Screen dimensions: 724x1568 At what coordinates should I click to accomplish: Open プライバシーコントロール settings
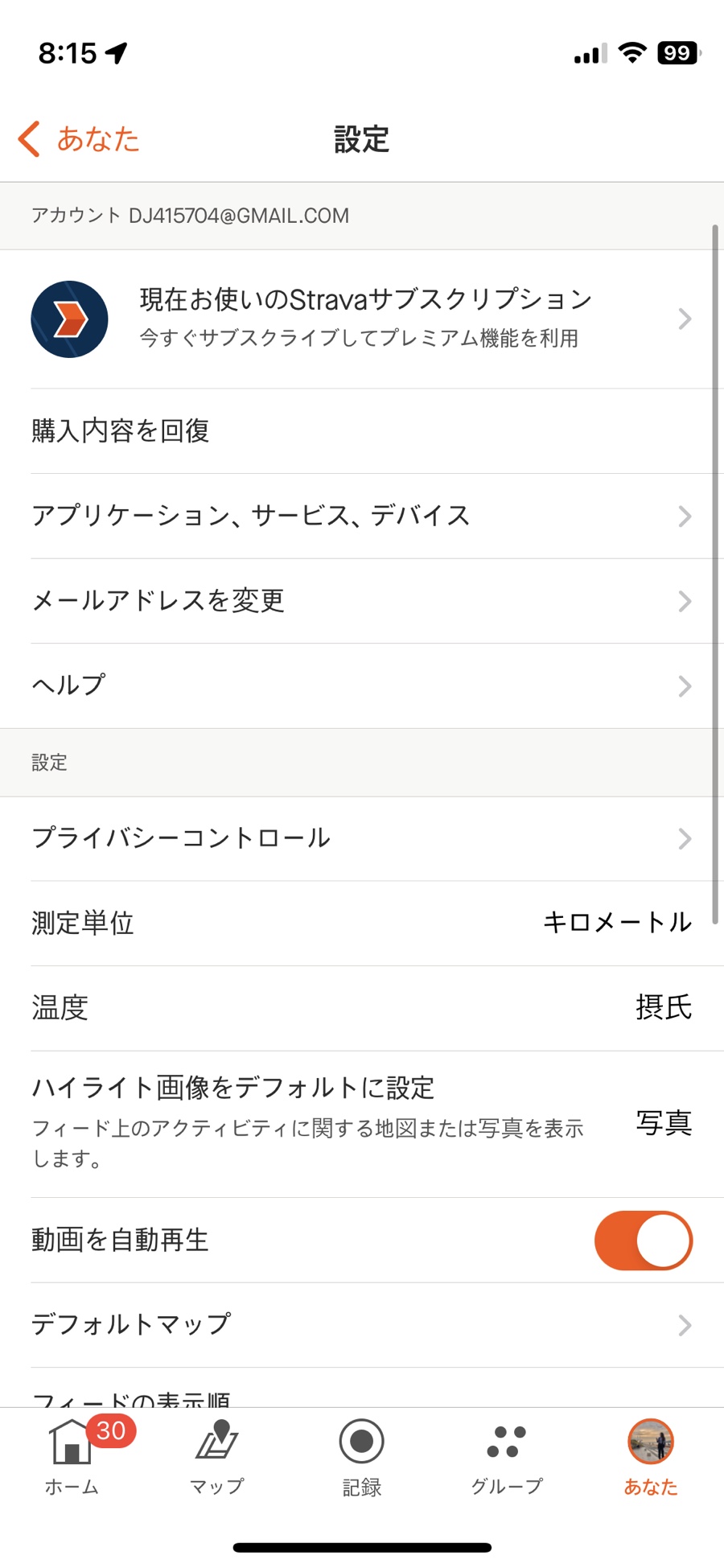(362, 838)
